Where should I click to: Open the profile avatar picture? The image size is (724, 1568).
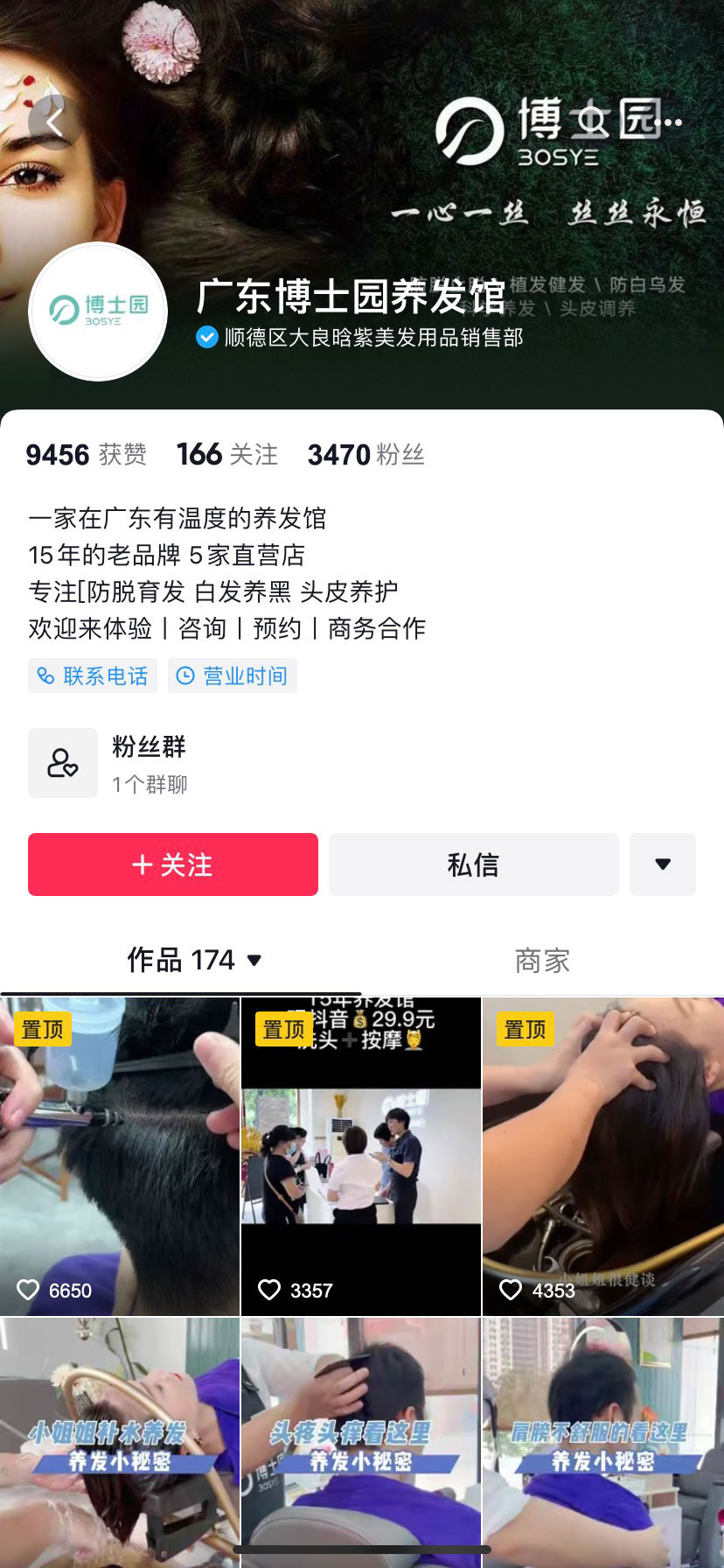coord(98,311)
